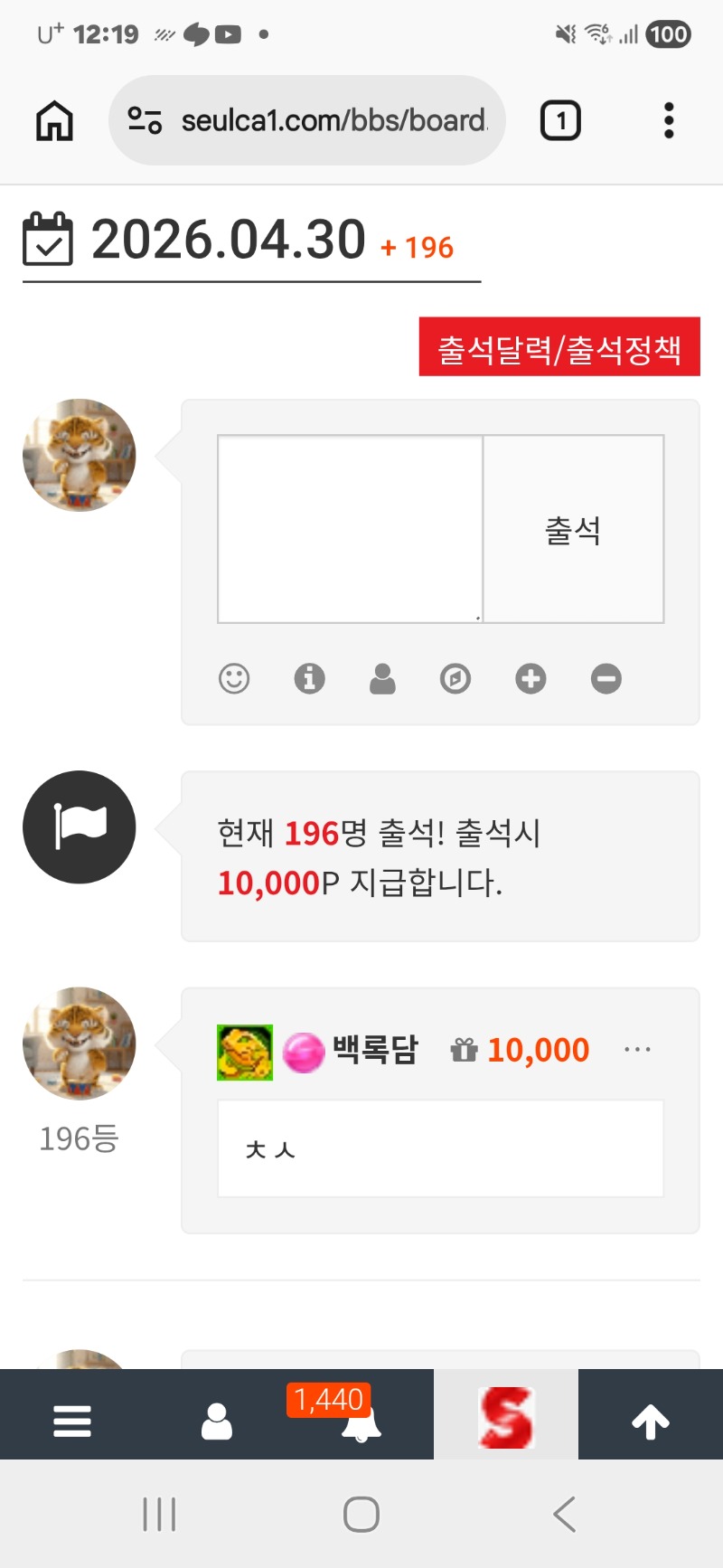Go to the browser home page

click(54, 120)
